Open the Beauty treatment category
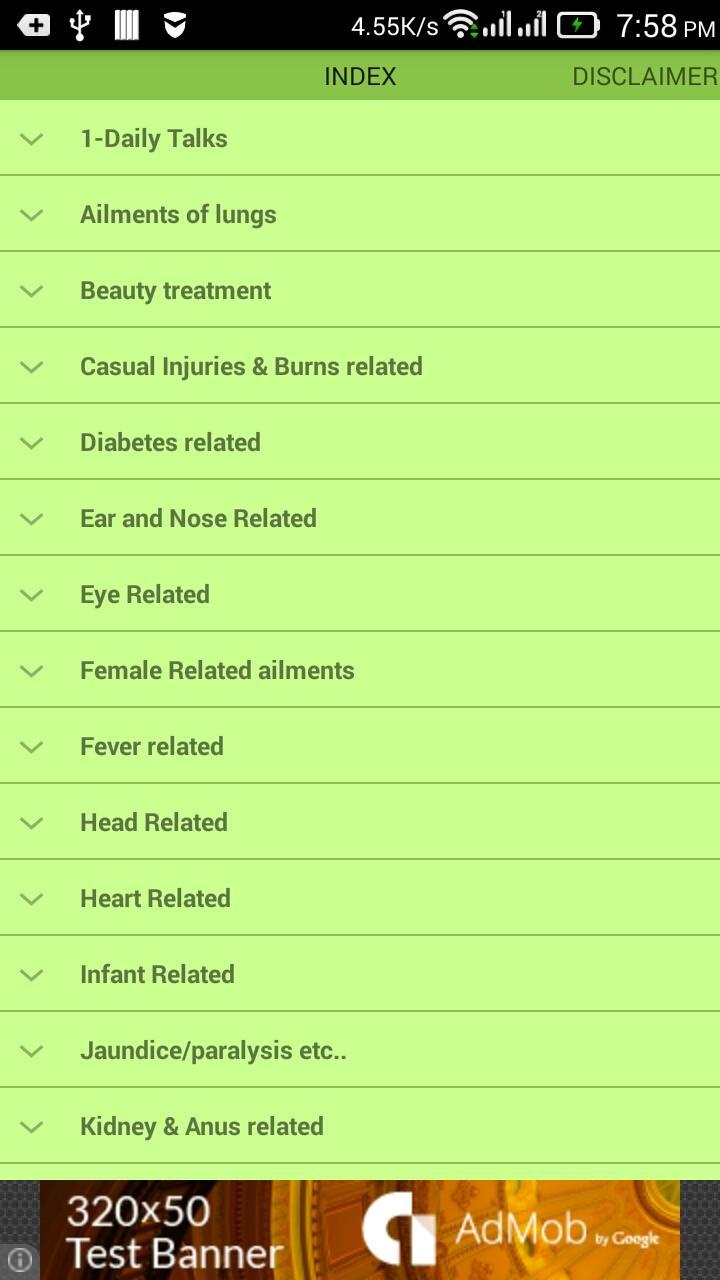720x1280 pixels. click(x=175, y=290)
